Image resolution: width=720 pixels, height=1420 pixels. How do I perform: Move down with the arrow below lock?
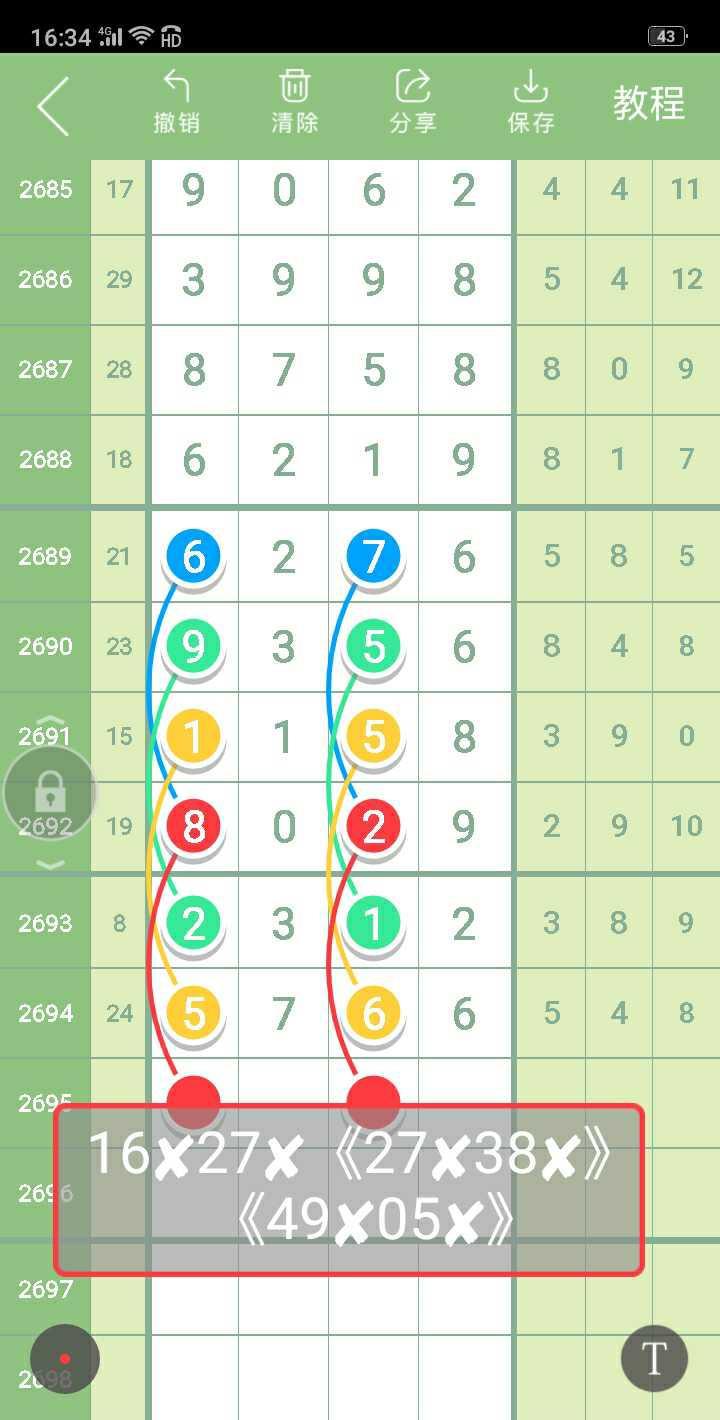50,865
